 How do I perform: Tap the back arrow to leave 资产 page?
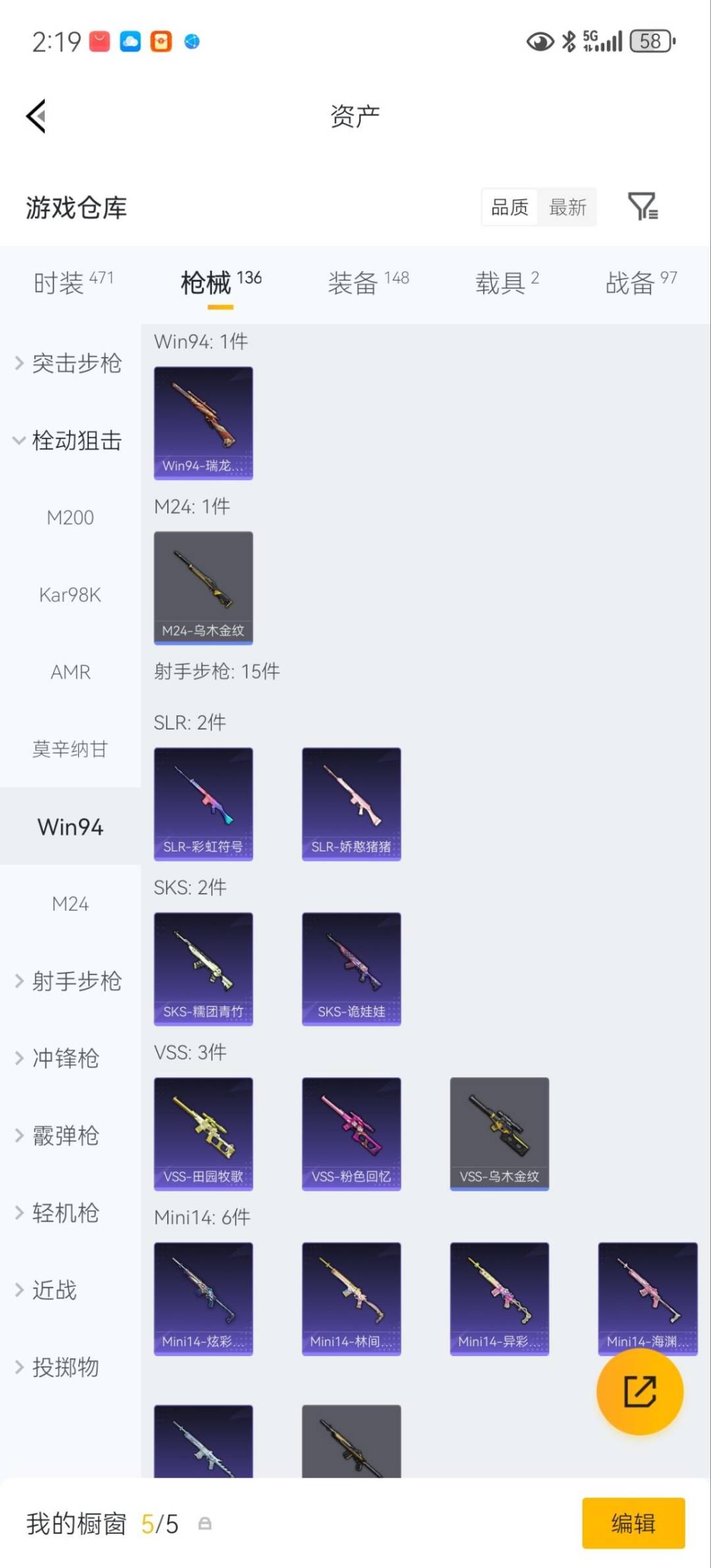(36, 116)
